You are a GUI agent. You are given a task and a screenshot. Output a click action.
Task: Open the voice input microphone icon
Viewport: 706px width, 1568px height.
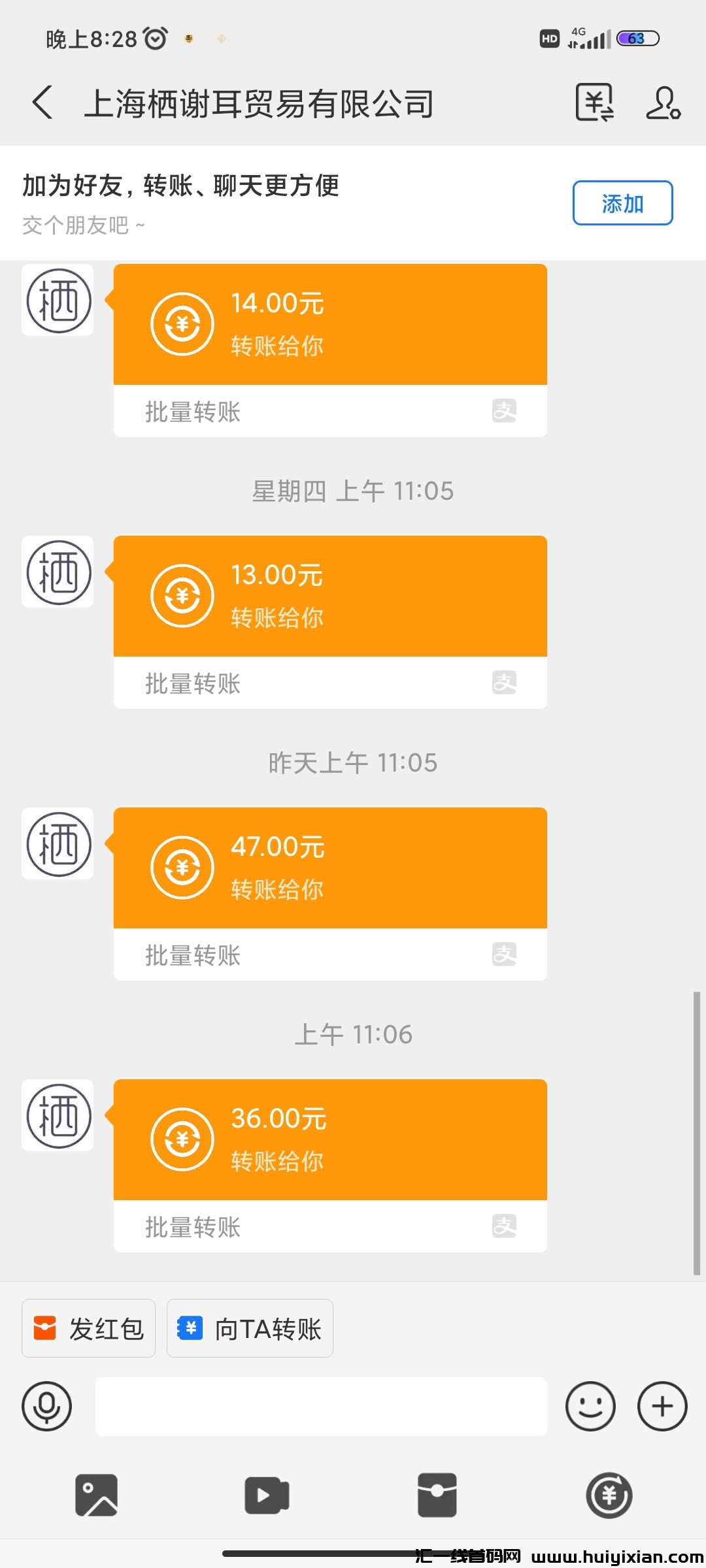pyautogui.click(x=46, y=1407)
